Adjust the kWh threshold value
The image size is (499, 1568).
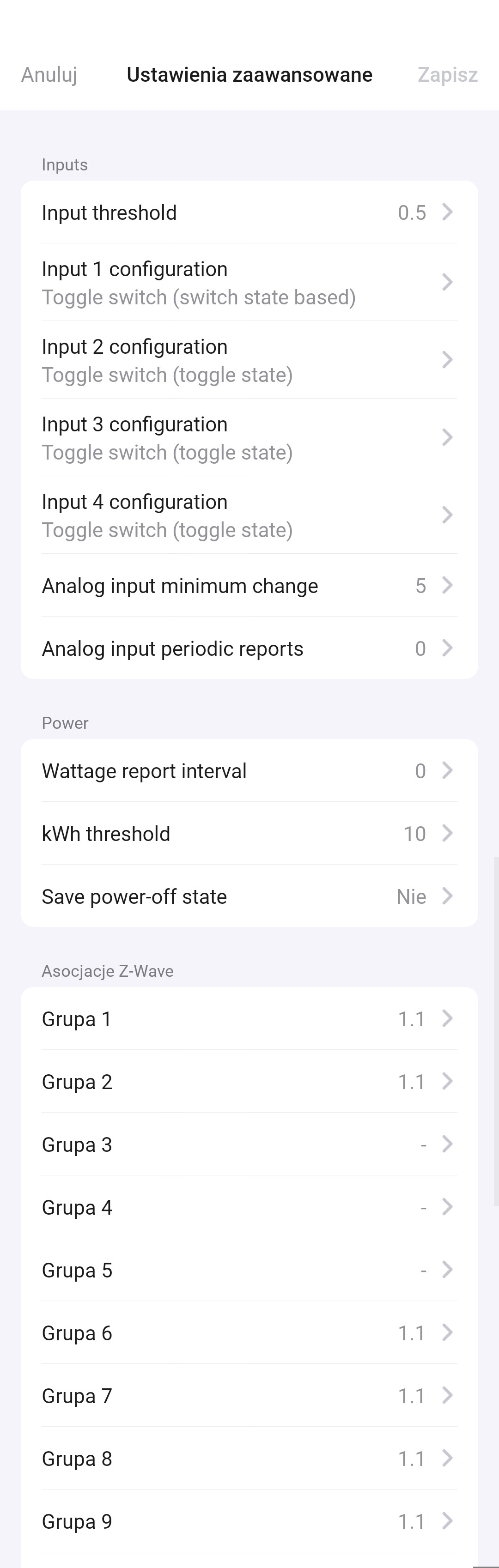tap(249, 833)
